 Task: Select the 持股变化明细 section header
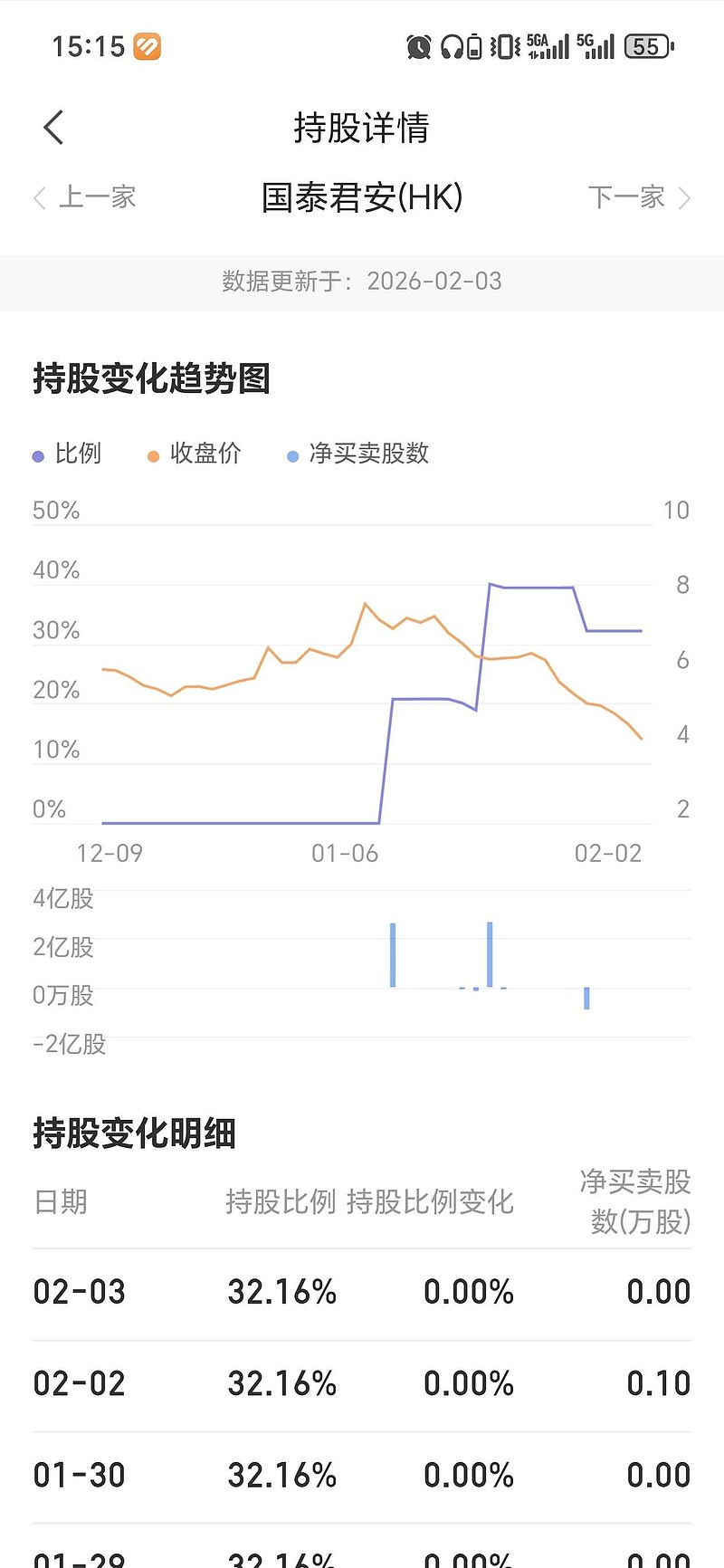pyautogui.click(x=132, y=1133)
